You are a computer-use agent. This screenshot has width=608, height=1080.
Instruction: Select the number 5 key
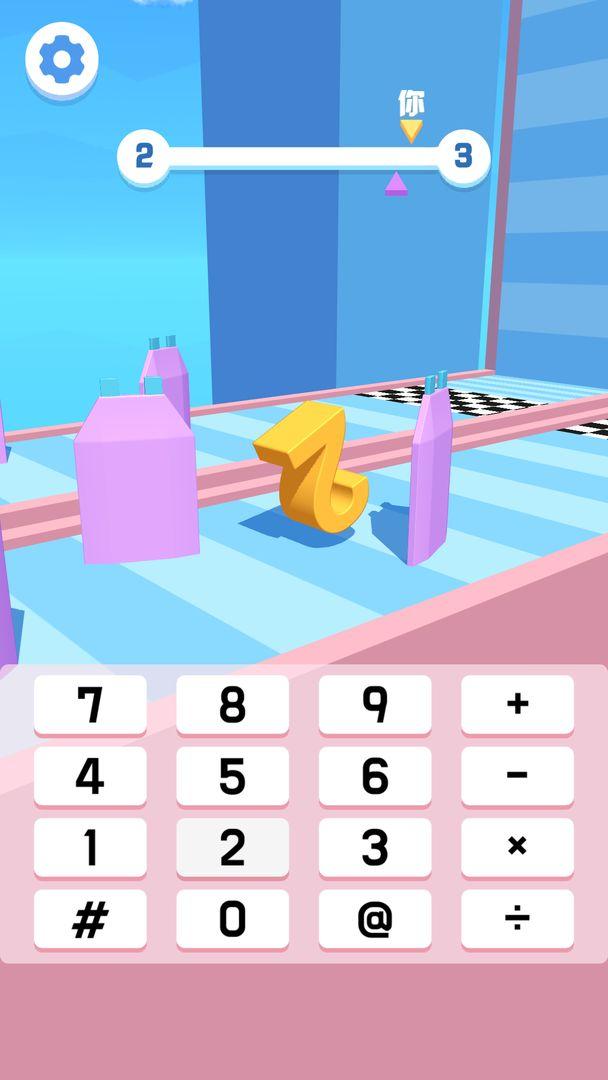(x=232, y=776)
